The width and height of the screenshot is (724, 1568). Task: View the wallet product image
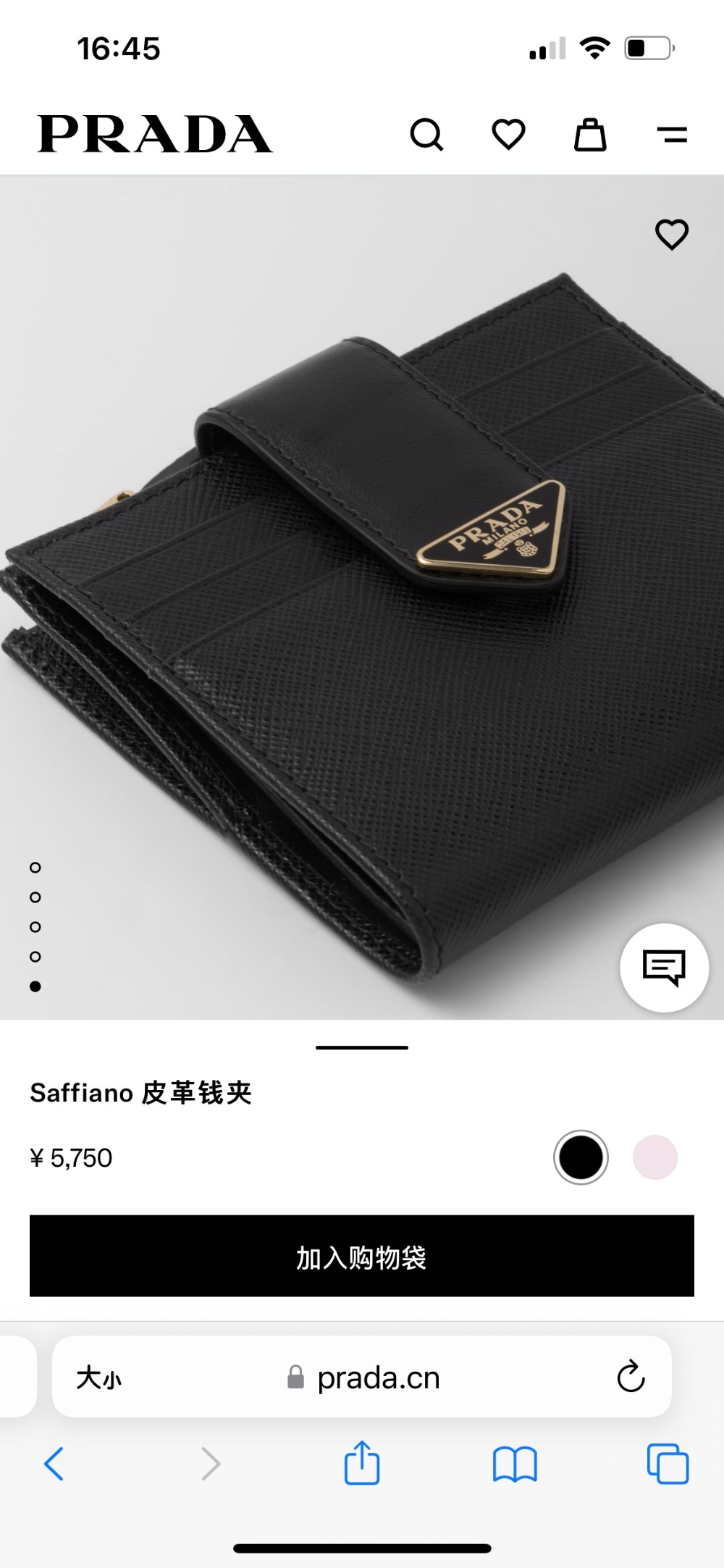(362, 616)
